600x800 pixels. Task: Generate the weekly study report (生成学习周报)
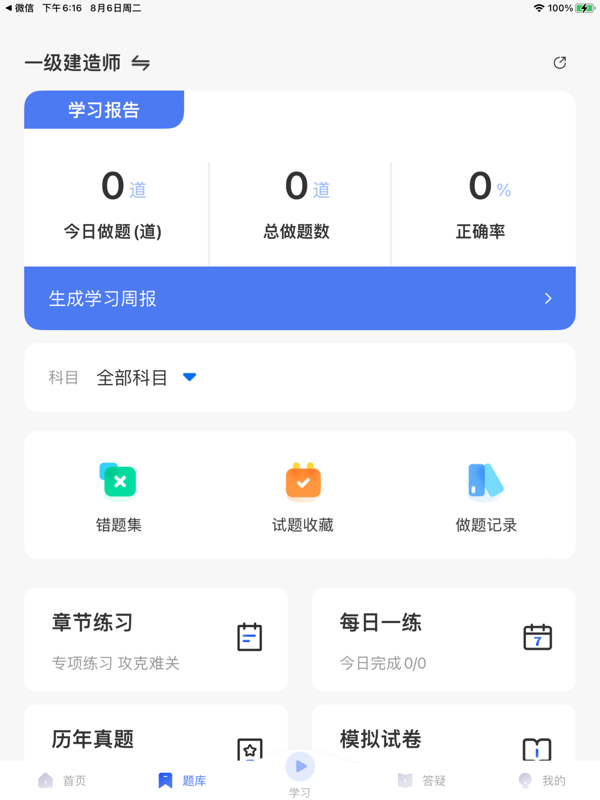coord(300,299)
